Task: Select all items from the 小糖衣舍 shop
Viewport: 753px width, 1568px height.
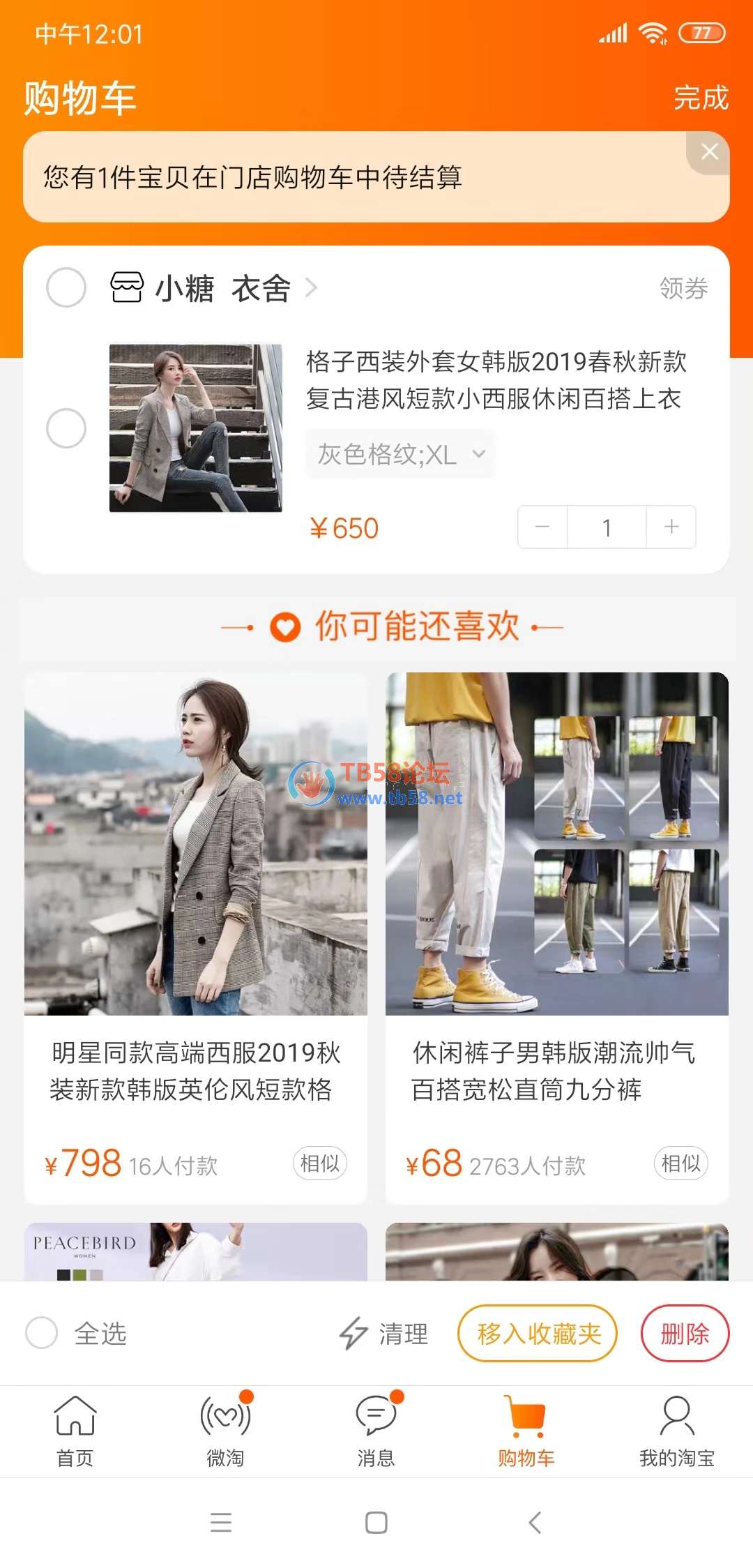Action: click(66, 287)
